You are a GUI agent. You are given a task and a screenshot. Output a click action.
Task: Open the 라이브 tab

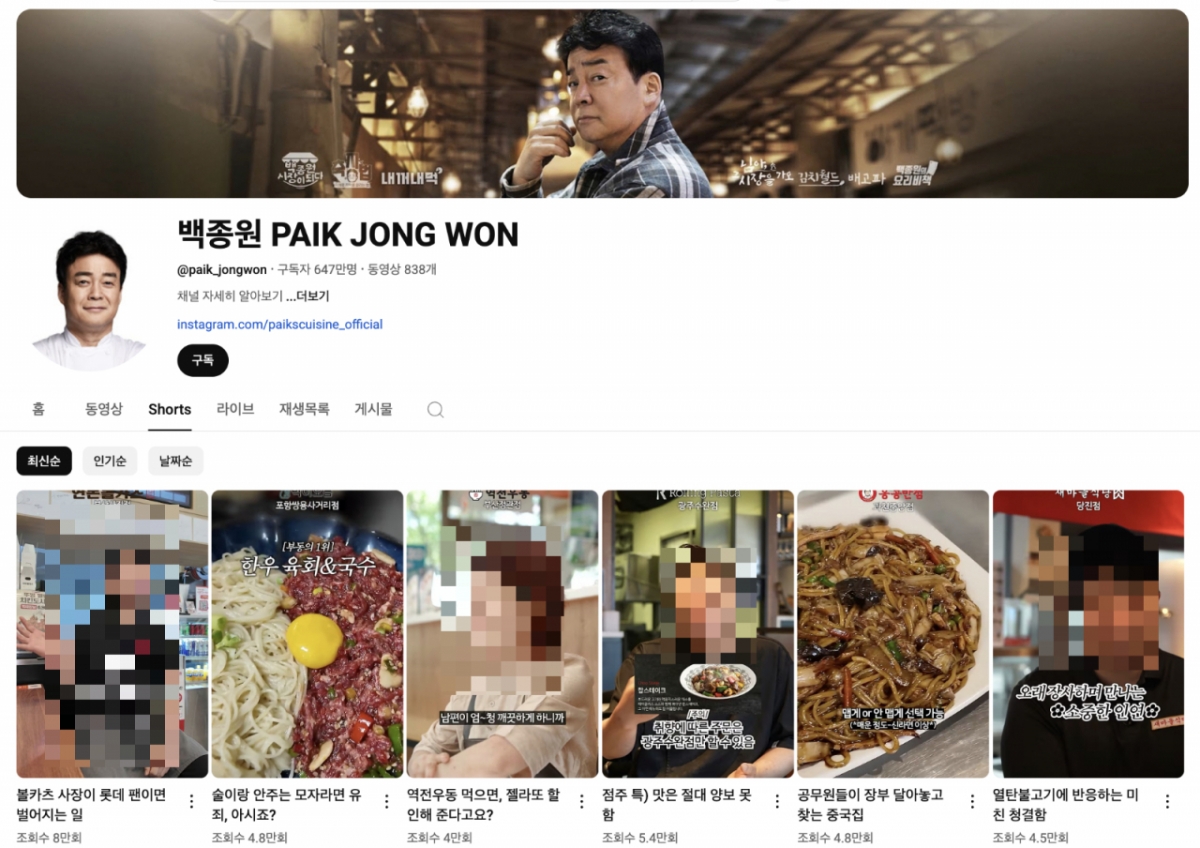tap(235, 409)
